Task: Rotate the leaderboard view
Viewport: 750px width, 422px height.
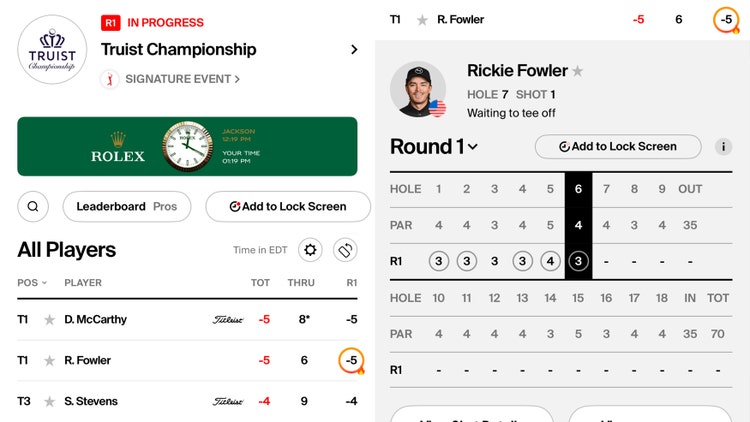Action: tap(345, 250)
